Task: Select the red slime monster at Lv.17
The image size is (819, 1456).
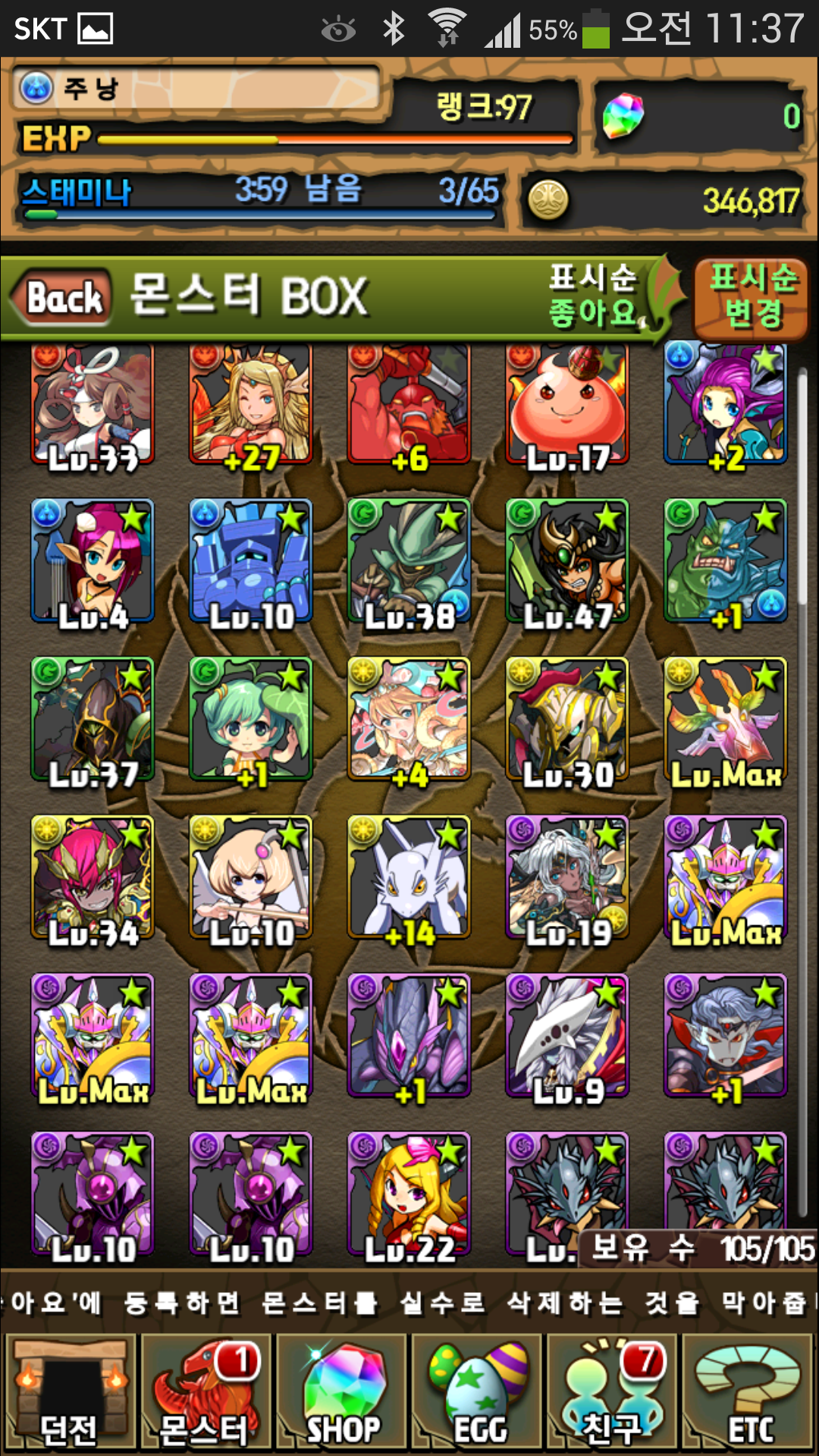Action: [567, 404]
